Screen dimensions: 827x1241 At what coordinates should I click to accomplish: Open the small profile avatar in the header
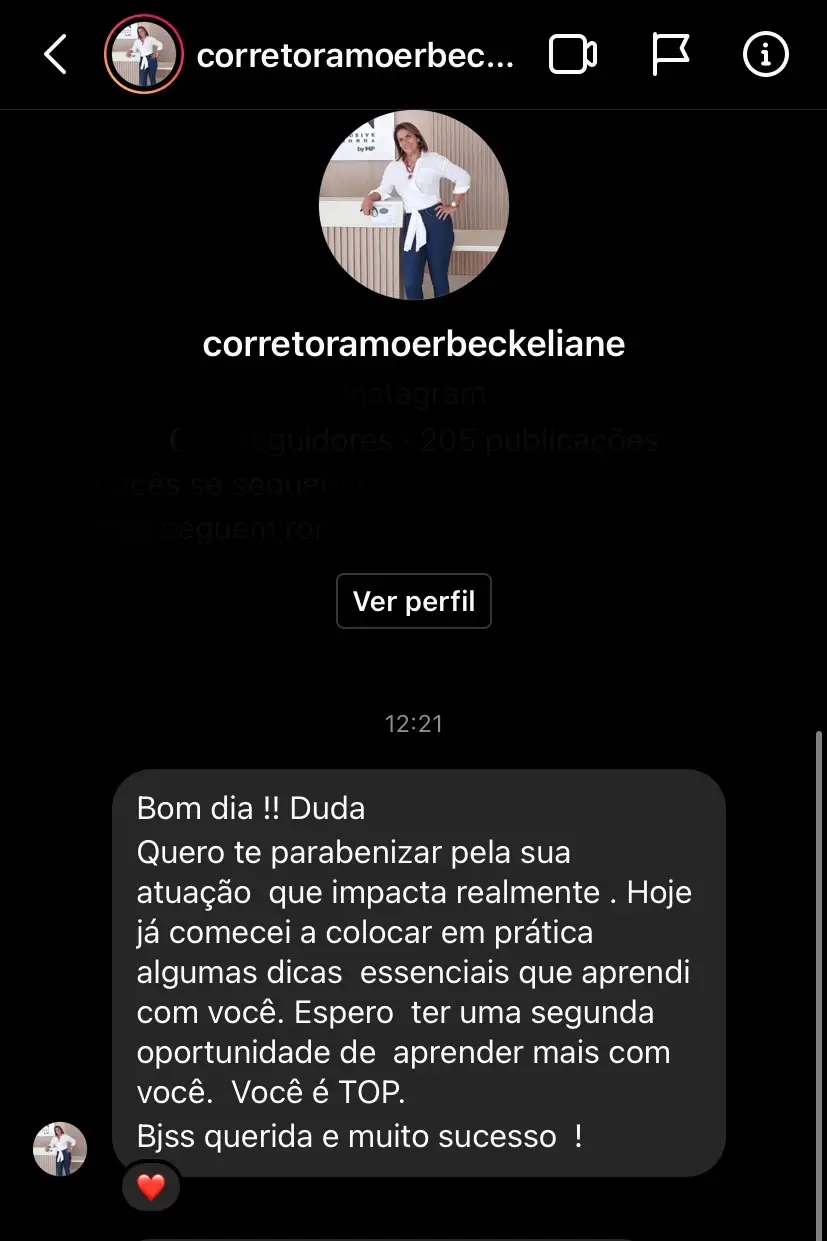coord(144,55)
